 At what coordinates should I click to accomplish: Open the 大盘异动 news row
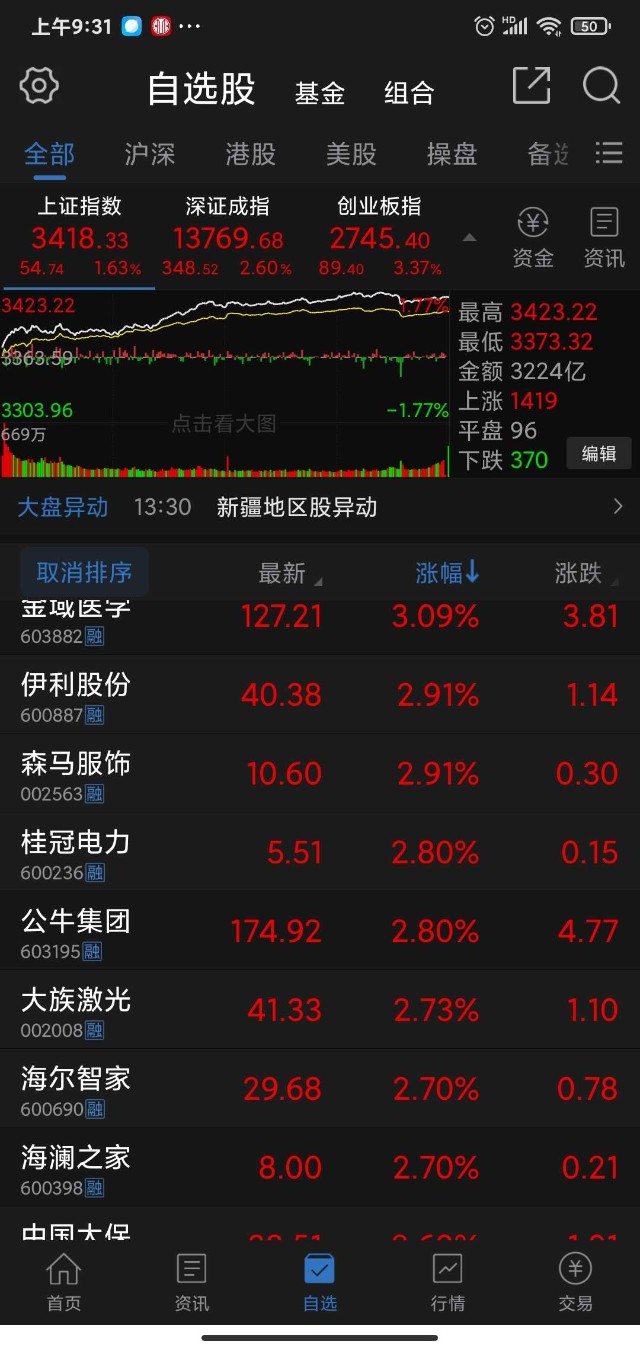pos(320,507)
